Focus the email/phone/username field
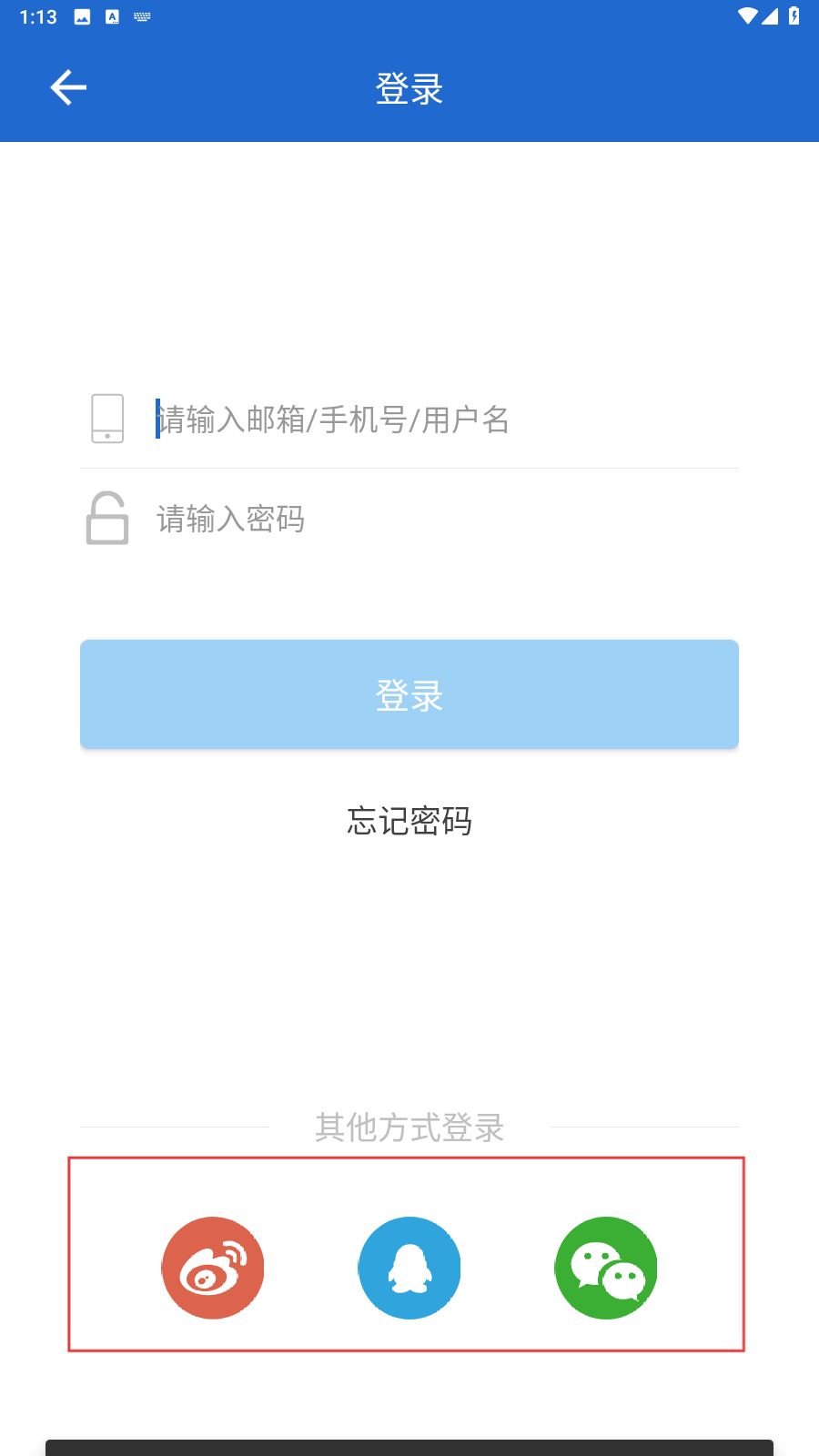This screenshot has width=819, height=1456. [x=446, y=420]
